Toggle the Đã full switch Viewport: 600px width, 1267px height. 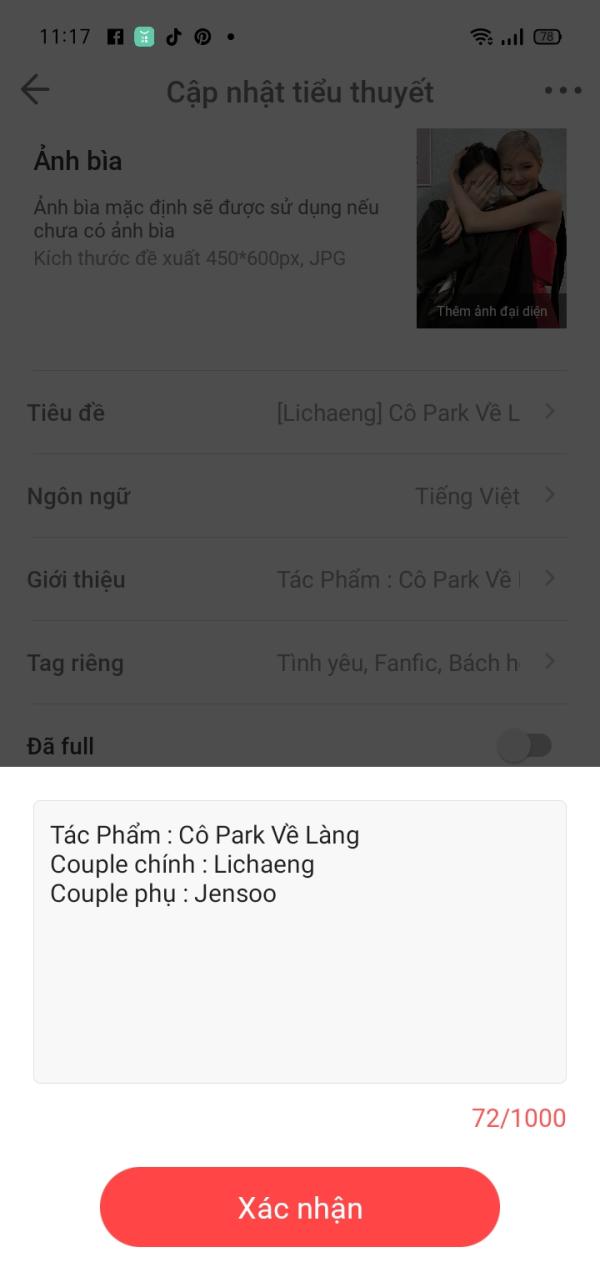coord(526,746)
